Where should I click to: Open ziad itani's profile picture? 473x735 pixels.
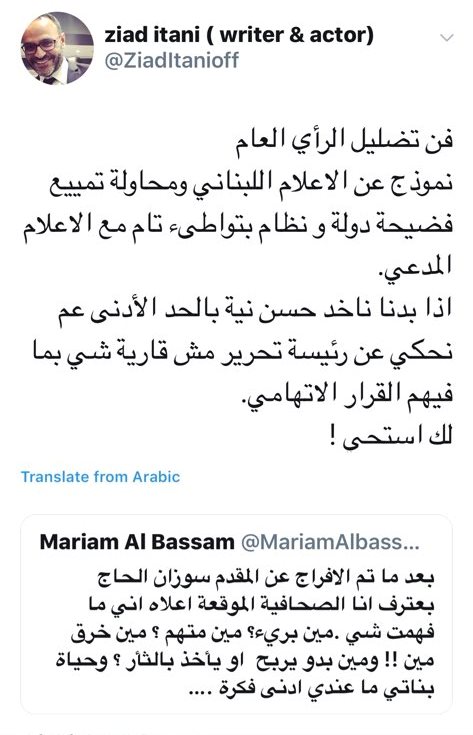coord(57,48)
